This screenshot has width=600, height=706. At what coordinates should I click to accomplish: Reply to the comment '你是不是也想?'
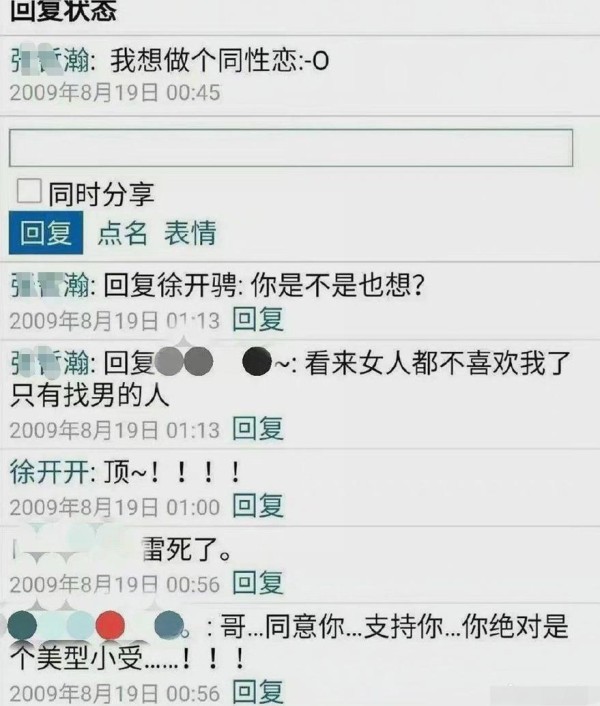point(258,320)
